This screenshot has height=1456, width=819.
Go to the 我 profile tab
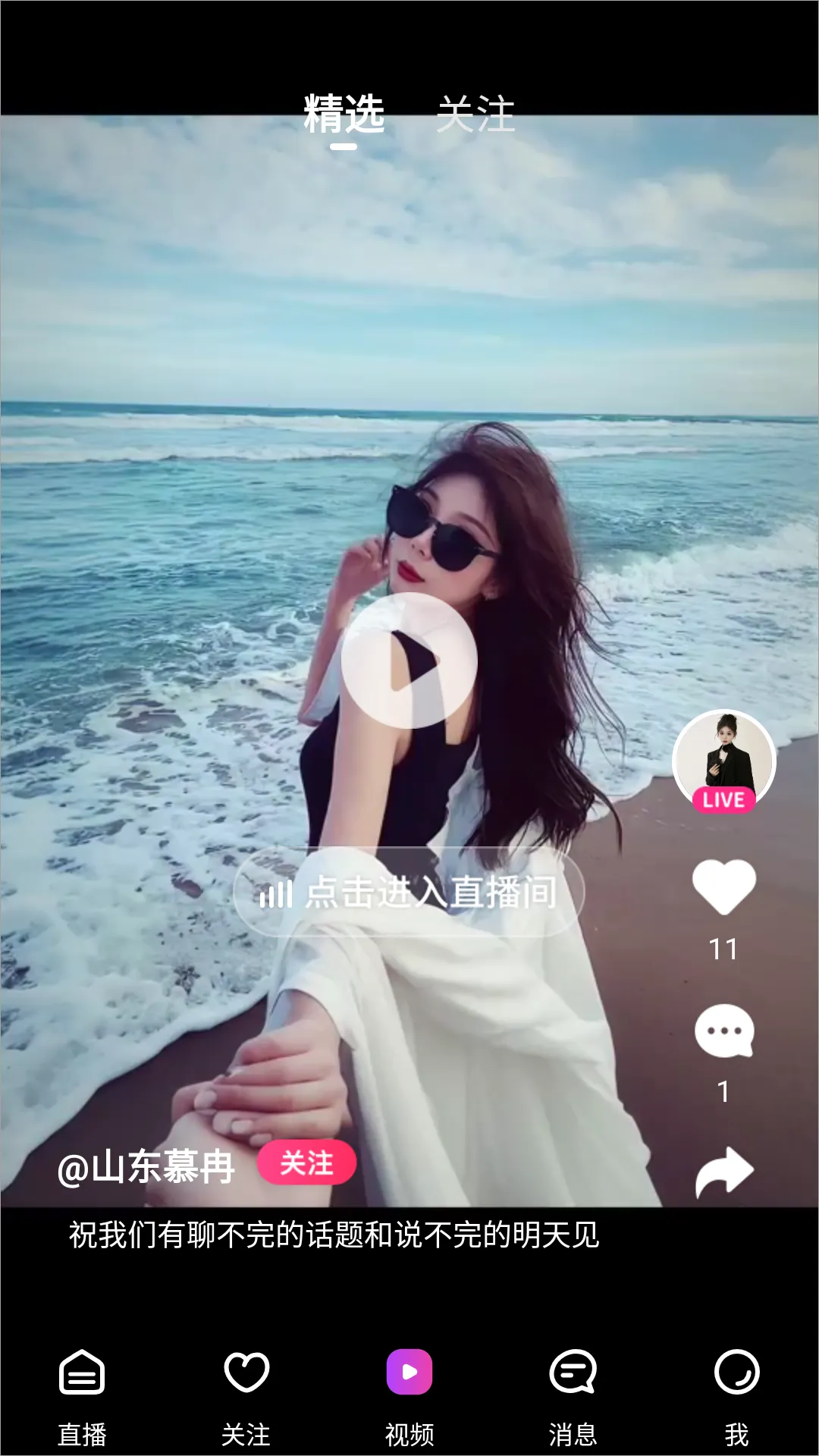point(736,1397)
